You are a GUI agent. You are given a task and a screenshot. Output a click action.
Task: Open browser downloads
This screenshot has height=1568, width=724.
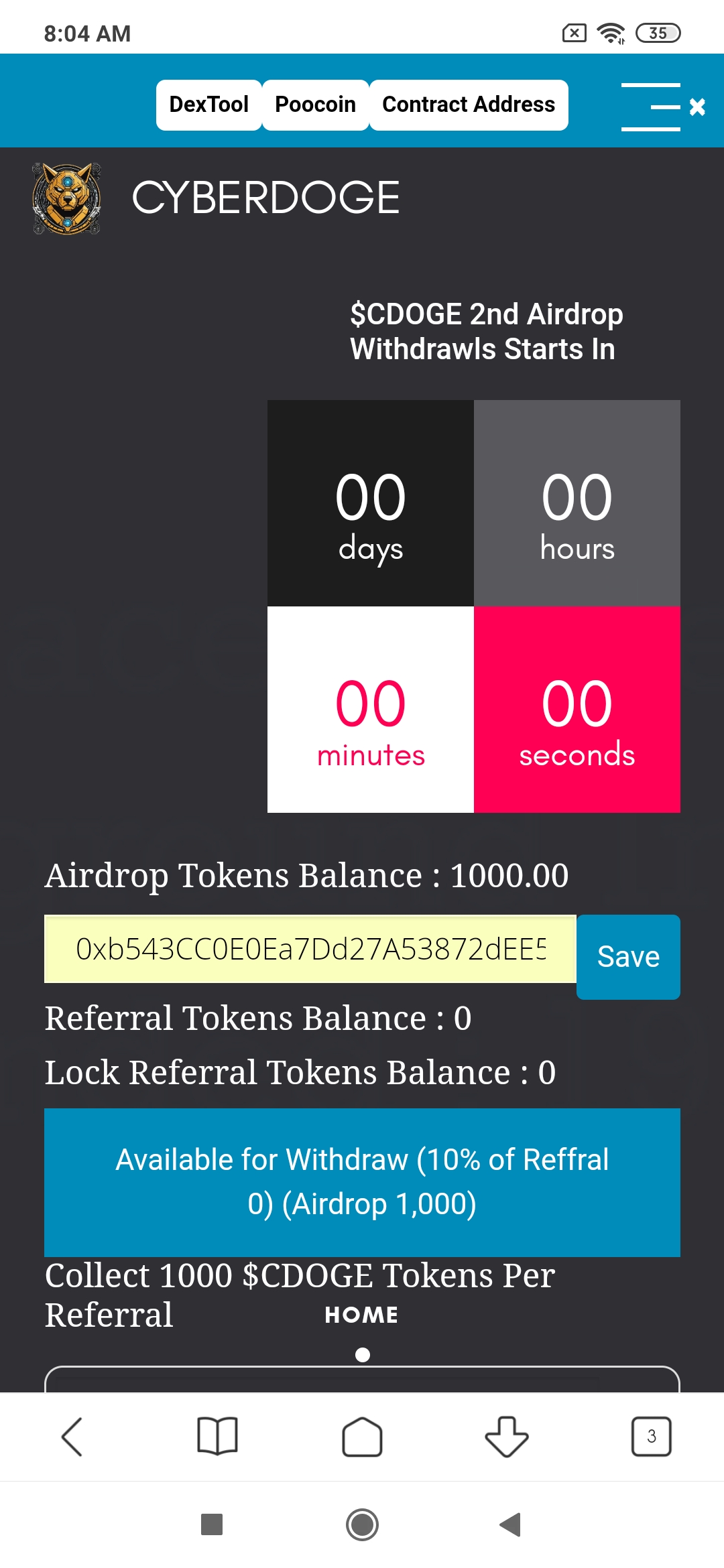[x=507, y=1437]
